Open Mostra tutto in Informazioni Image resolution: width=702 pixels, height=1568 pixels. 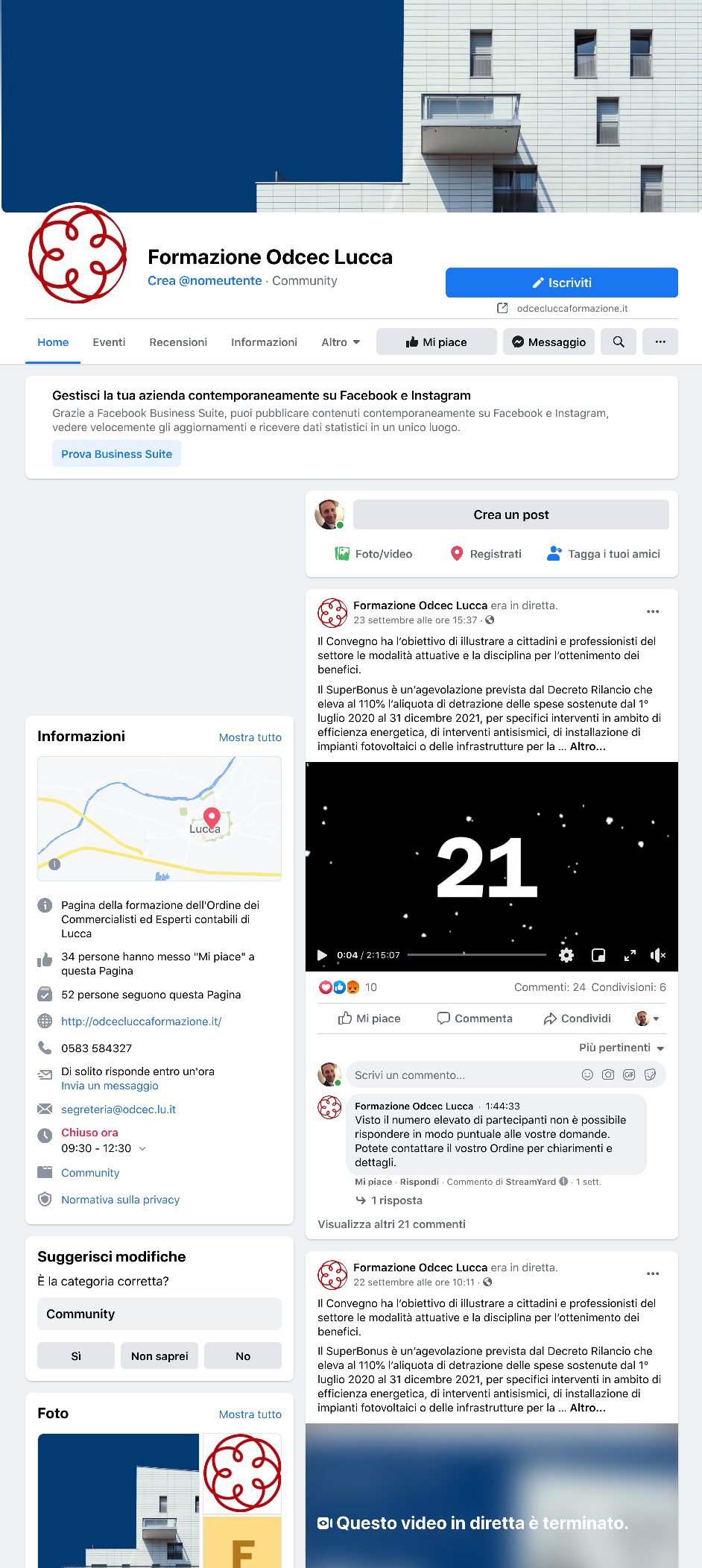click(250, 737)
